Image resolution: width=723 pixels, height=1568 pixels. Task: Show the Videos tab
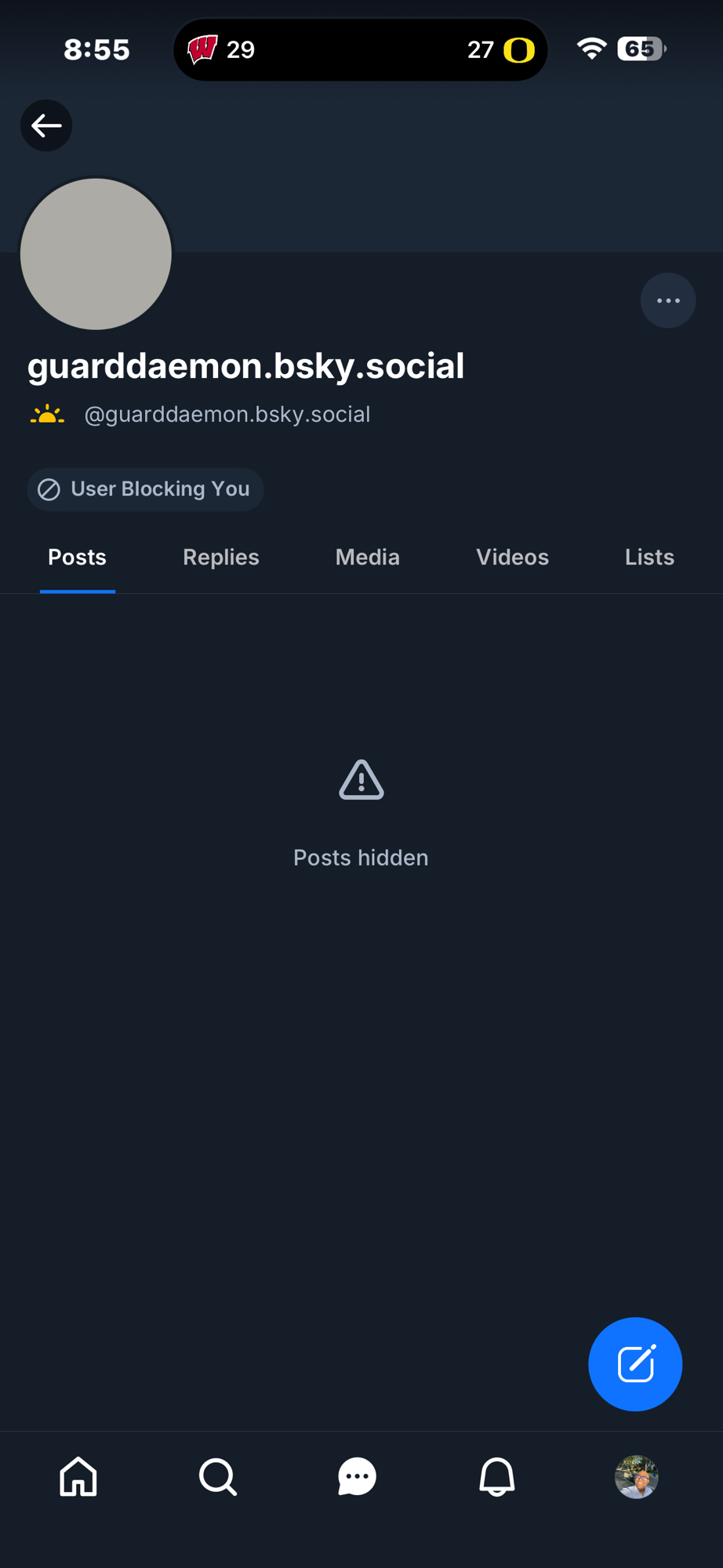click(x=512, y=557)
